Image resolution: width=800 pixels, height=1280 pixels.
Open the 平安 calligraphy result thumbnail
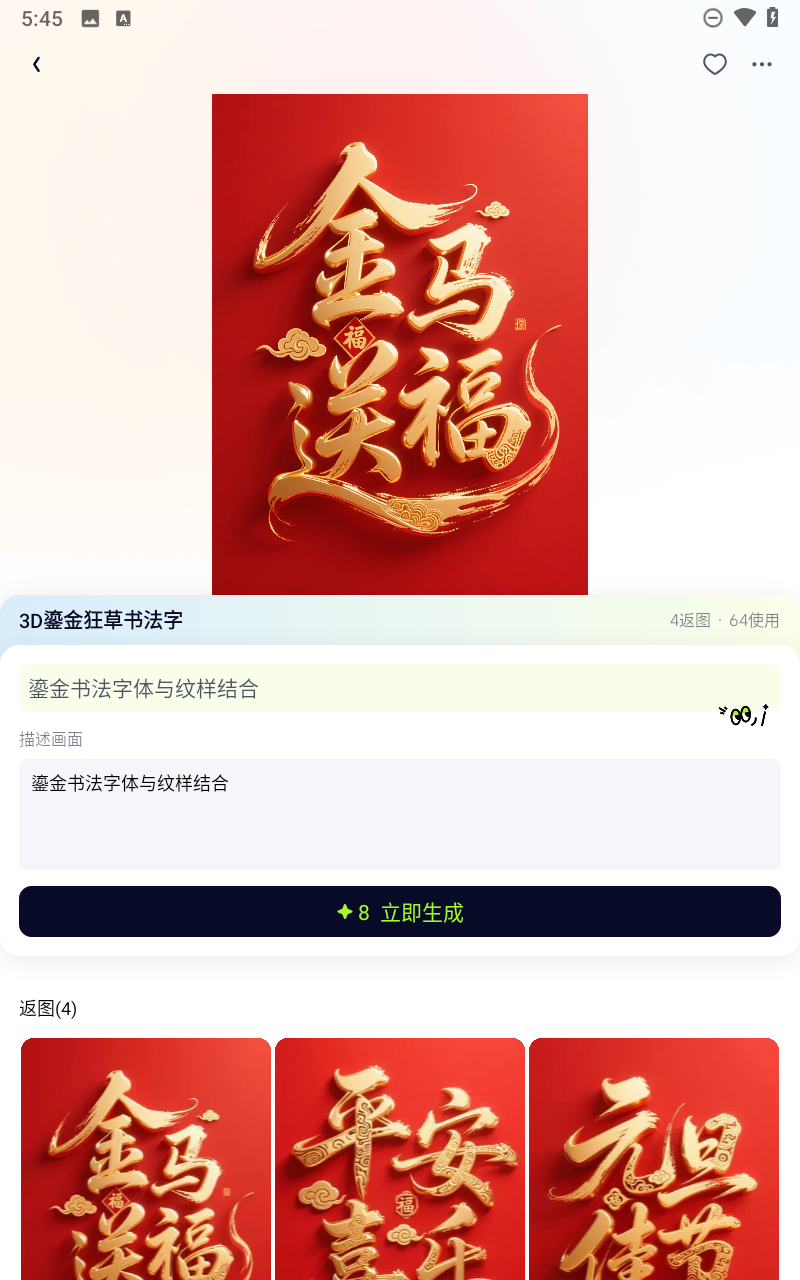tap(400, 1158)
